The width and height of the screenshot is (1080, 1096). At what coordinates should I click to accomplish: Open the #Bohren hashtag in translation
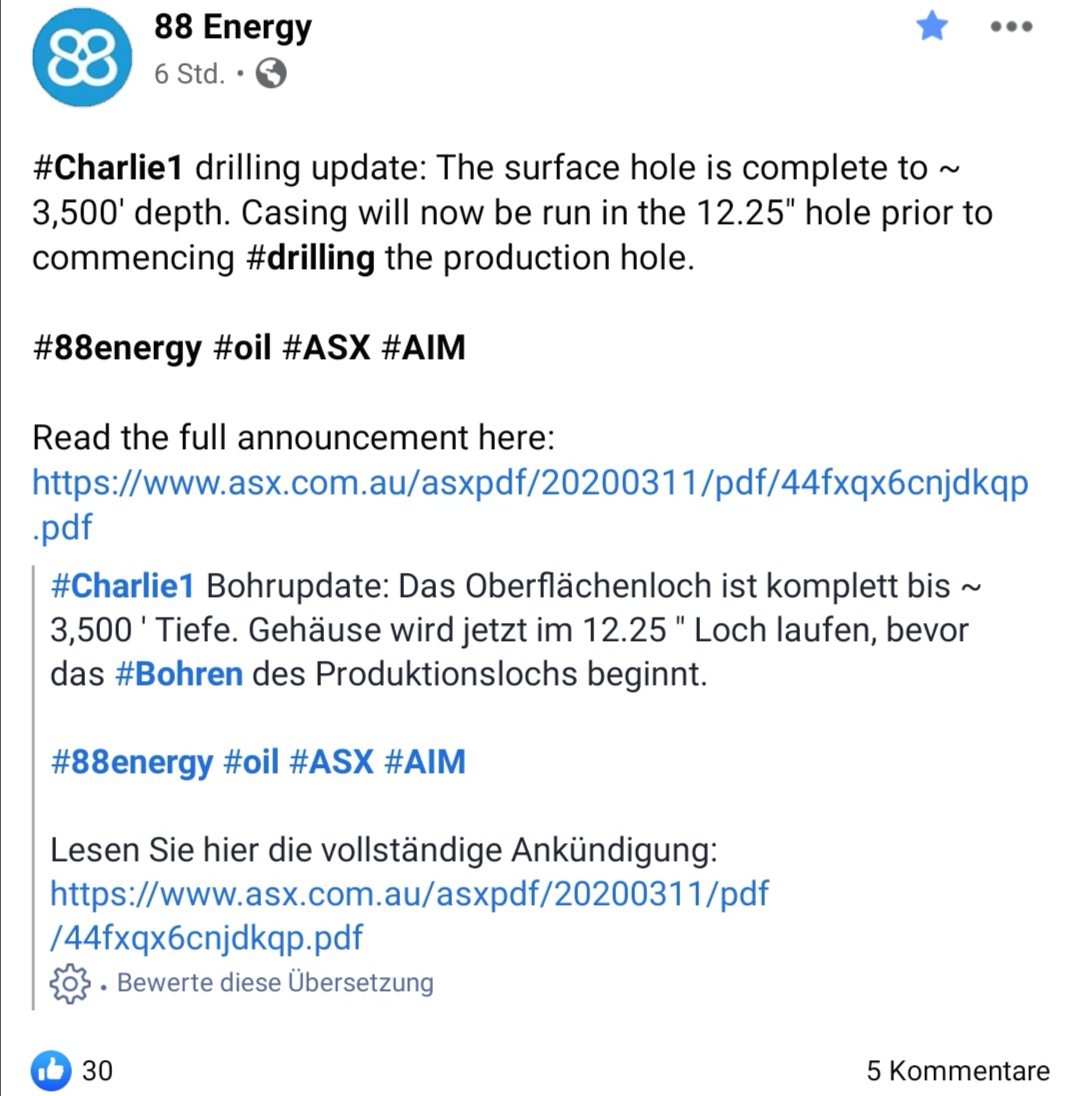179,674
